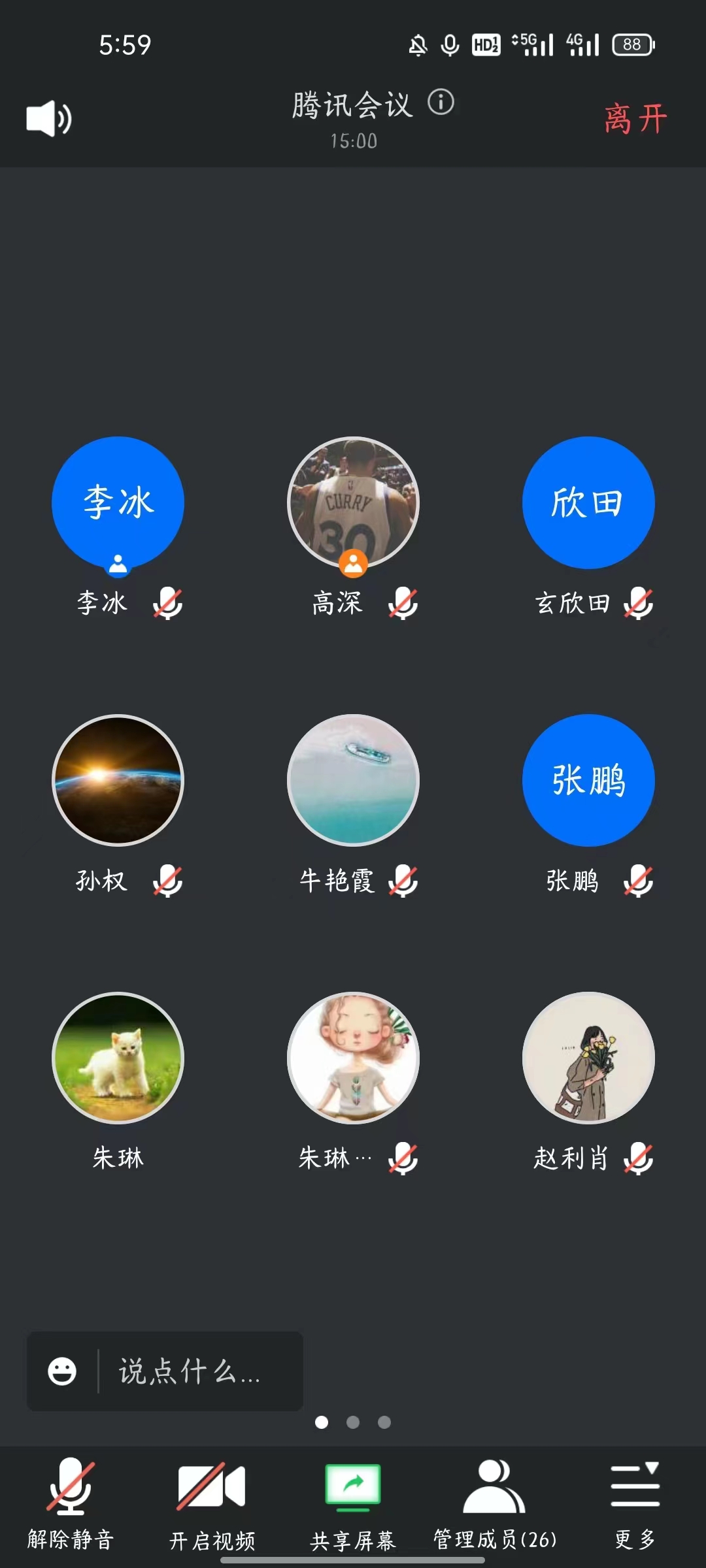This screenshot has height=1568, width=706.
Task: Select participant 高深's avatar
Action: tap(353, 502)
